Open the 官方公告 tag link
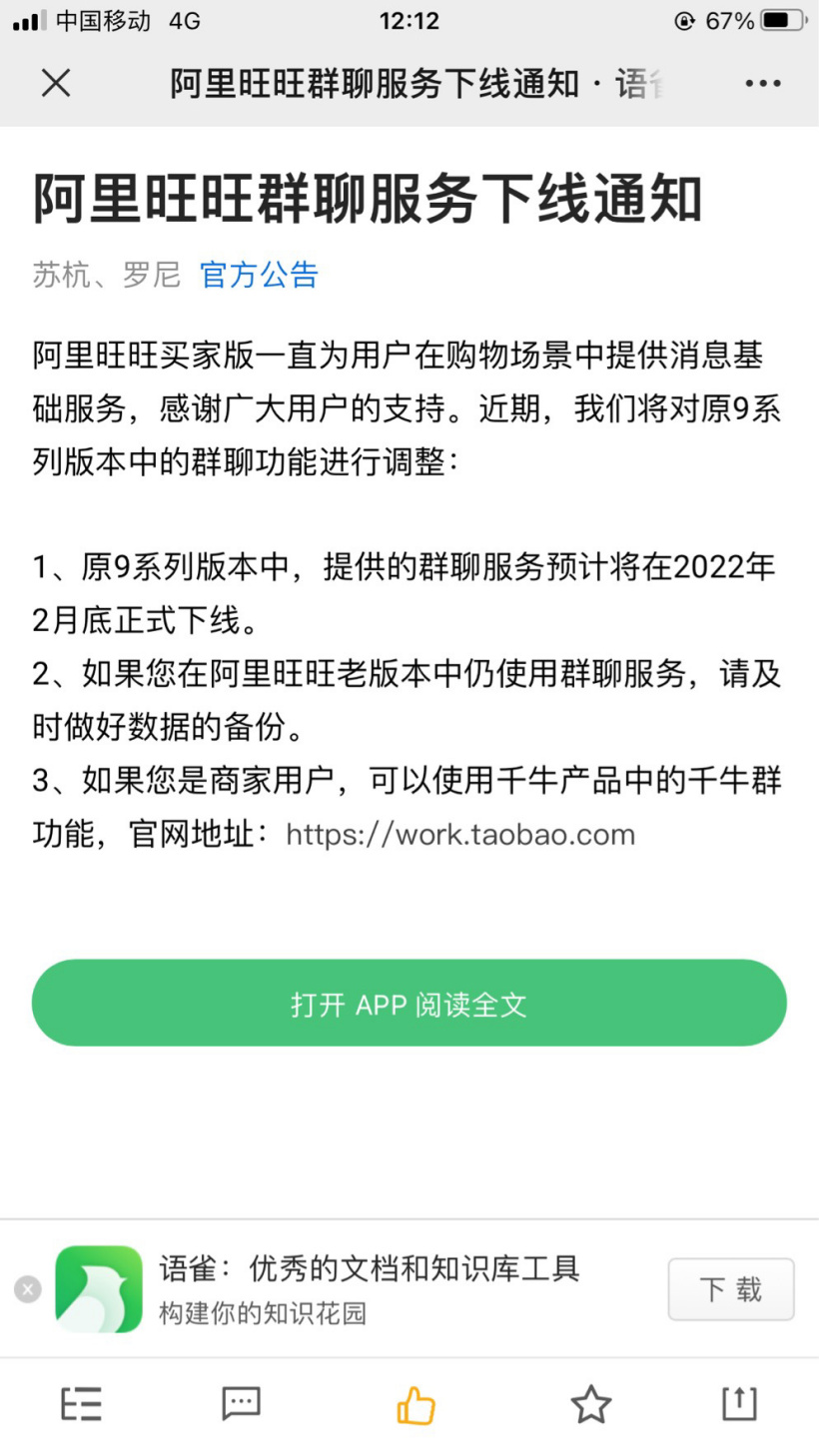819x1456 pixels. (x=258, y=276)
